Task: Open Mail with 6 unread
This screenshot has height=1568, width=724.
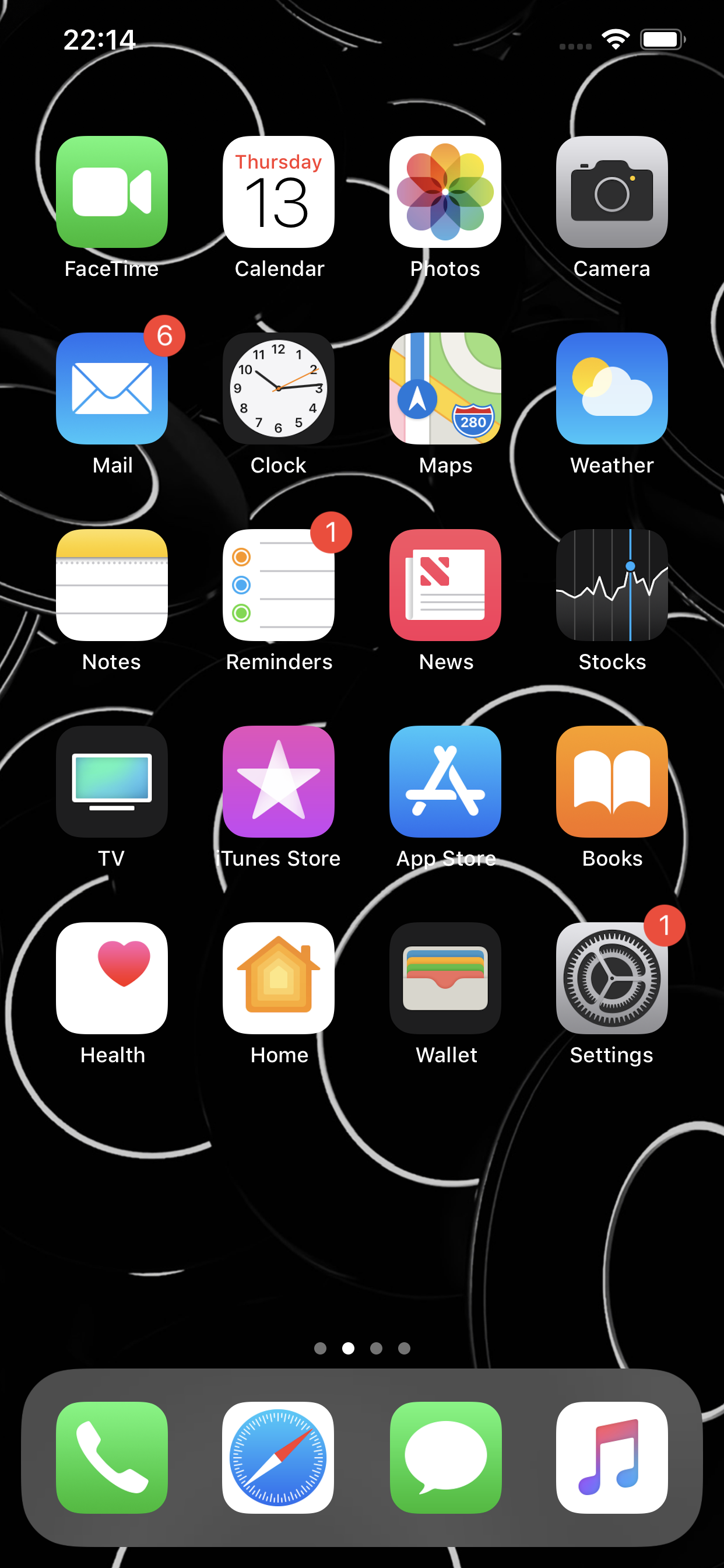Action: [x=111, y=388]
